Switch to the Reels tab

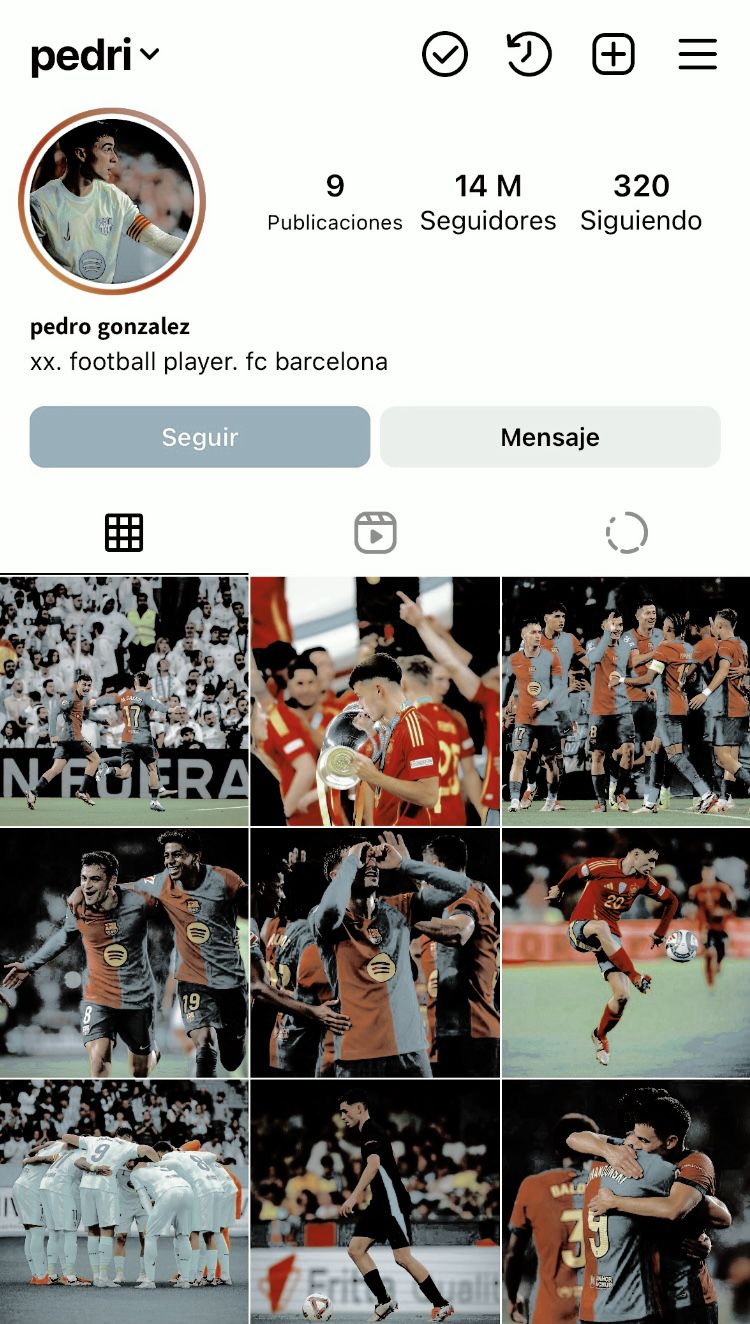pyautogui.click(x=375, y=533)
